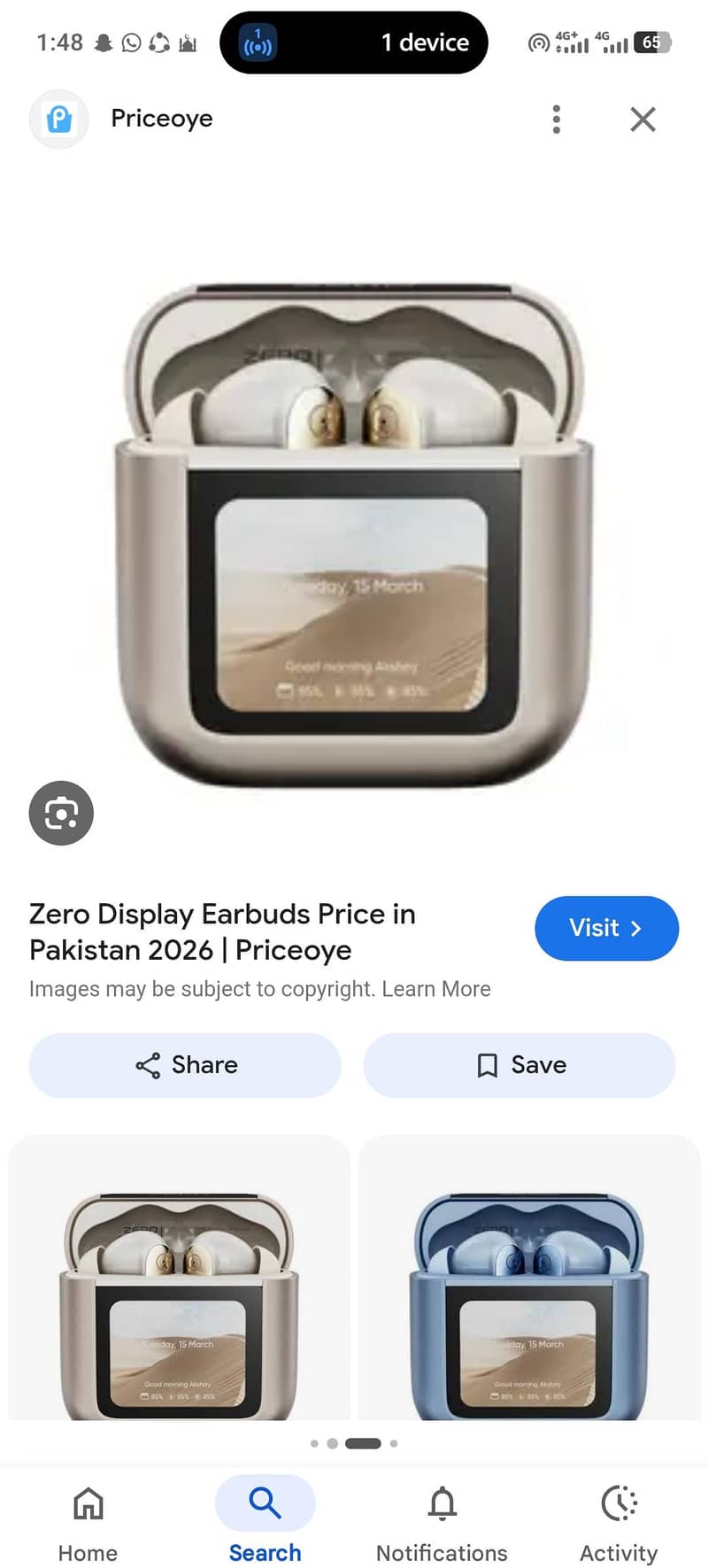Tap the WhatsApp icon in status bar
Viewport: 708px width, 1568px height.
pos(131,42)
